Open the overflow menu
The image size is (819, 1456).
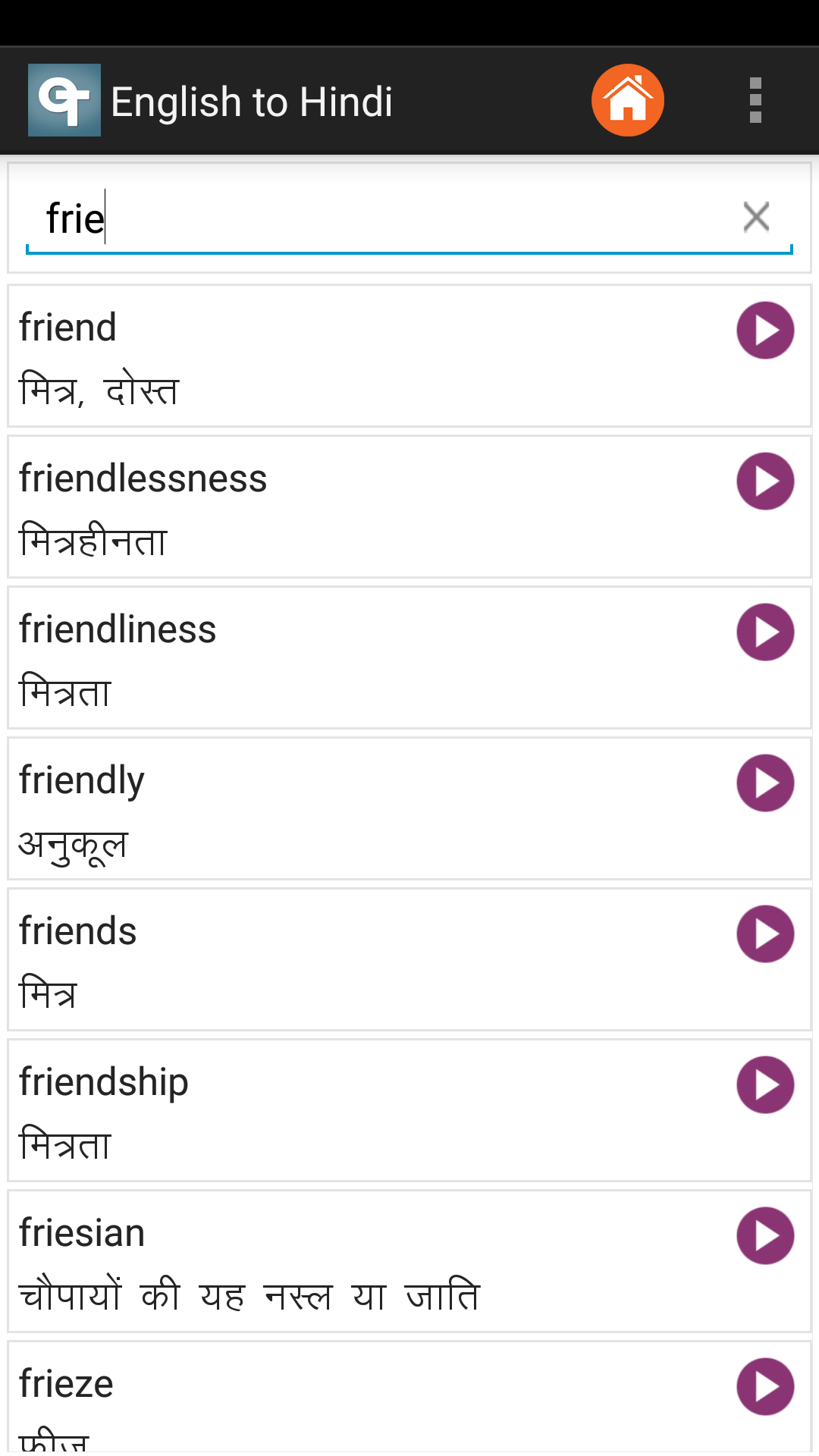click(755, 100)
